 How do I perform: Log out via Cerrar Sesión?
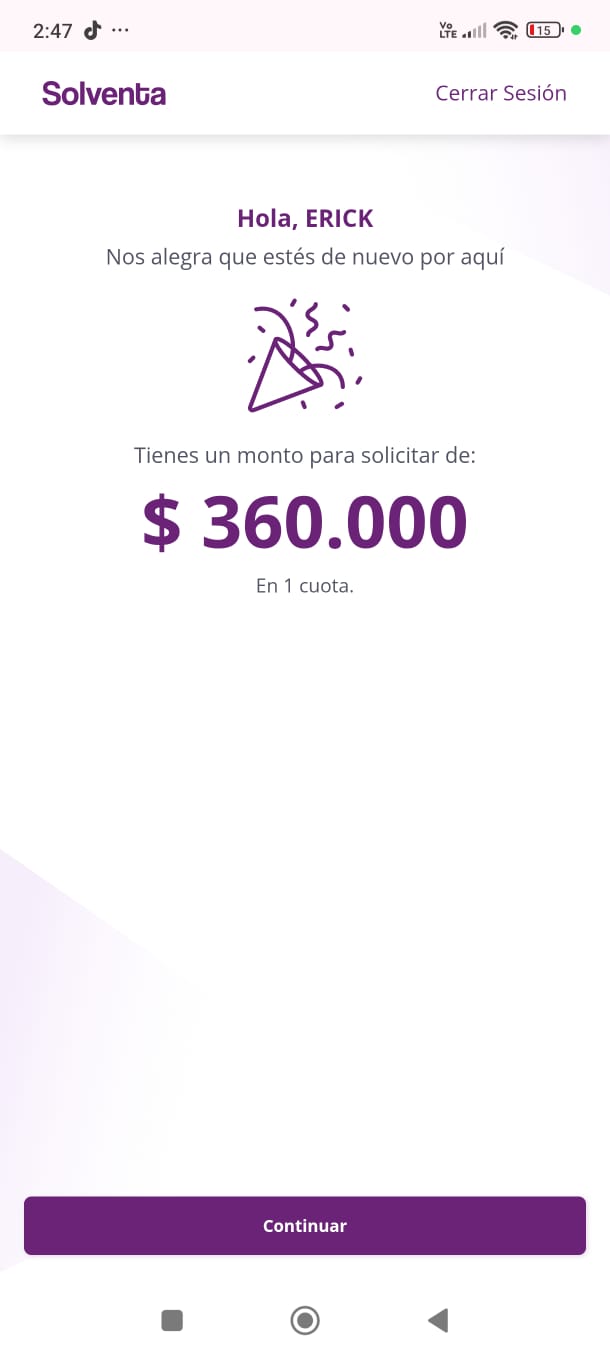pyautogui.click(x=500, y=93)
